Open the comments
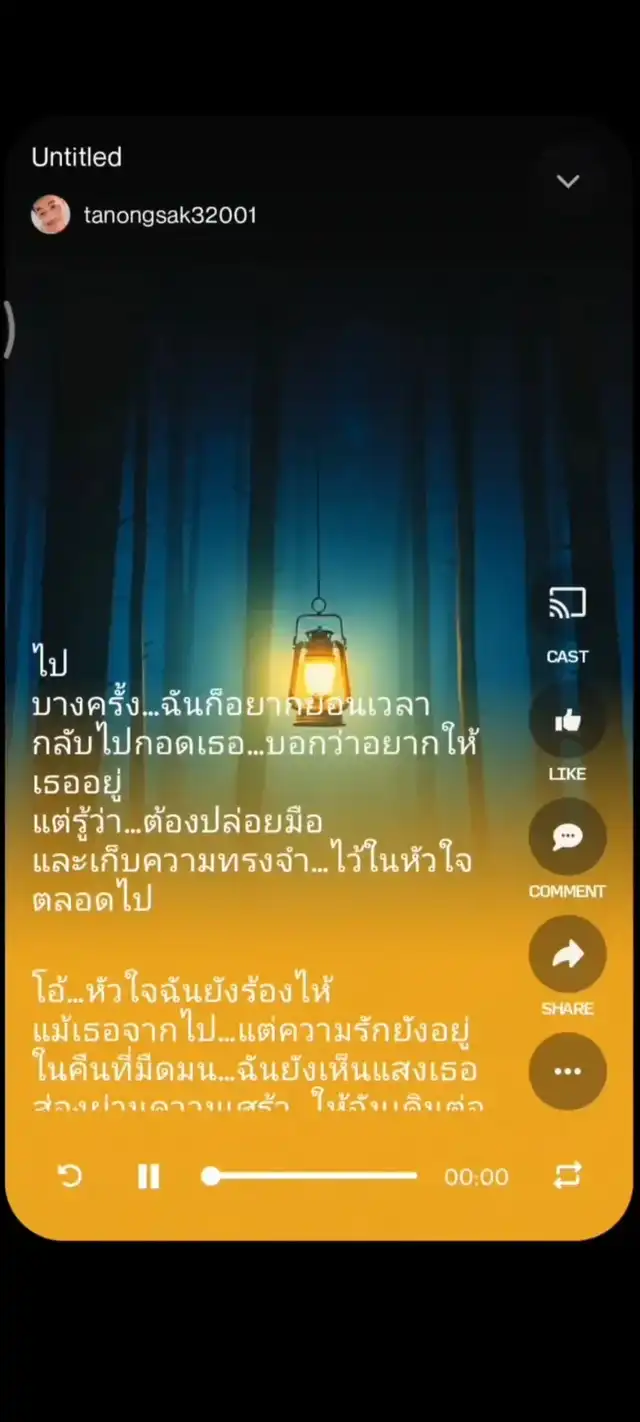Image resolution: width=640 pixels, height=1422 pixels. pos(567,838)
